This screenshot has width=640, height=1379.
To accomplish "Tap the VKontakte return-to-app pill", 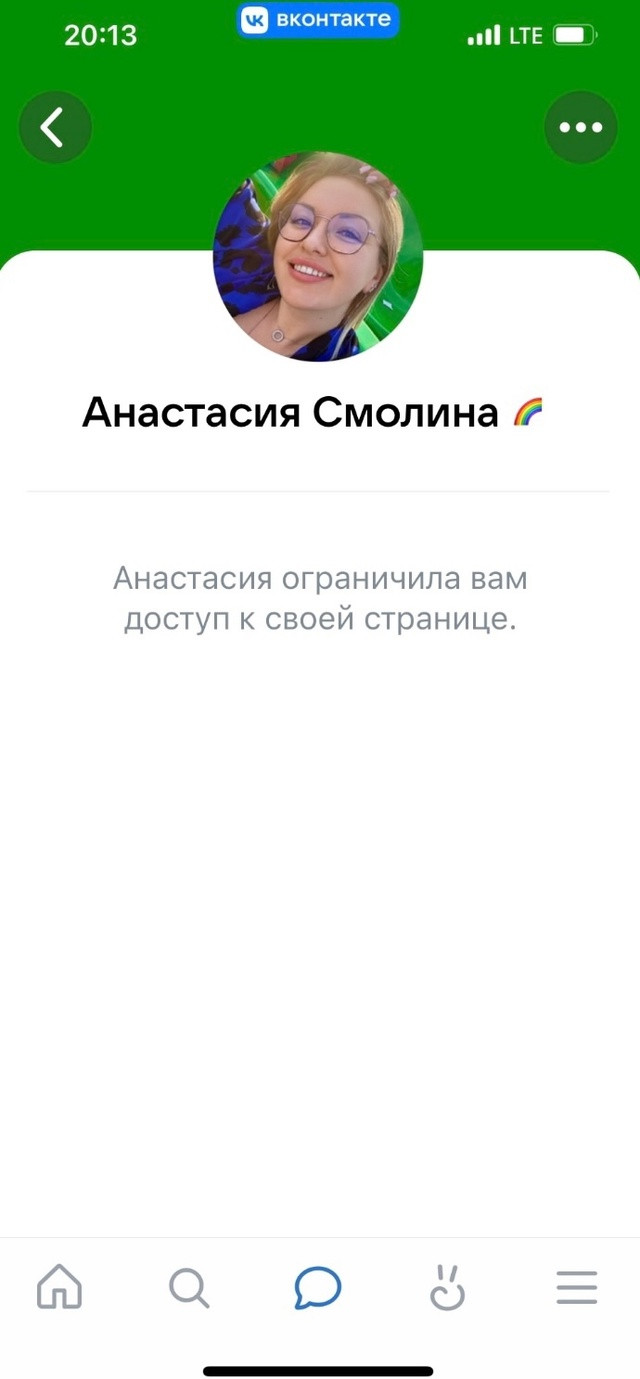I will [318, 21].
